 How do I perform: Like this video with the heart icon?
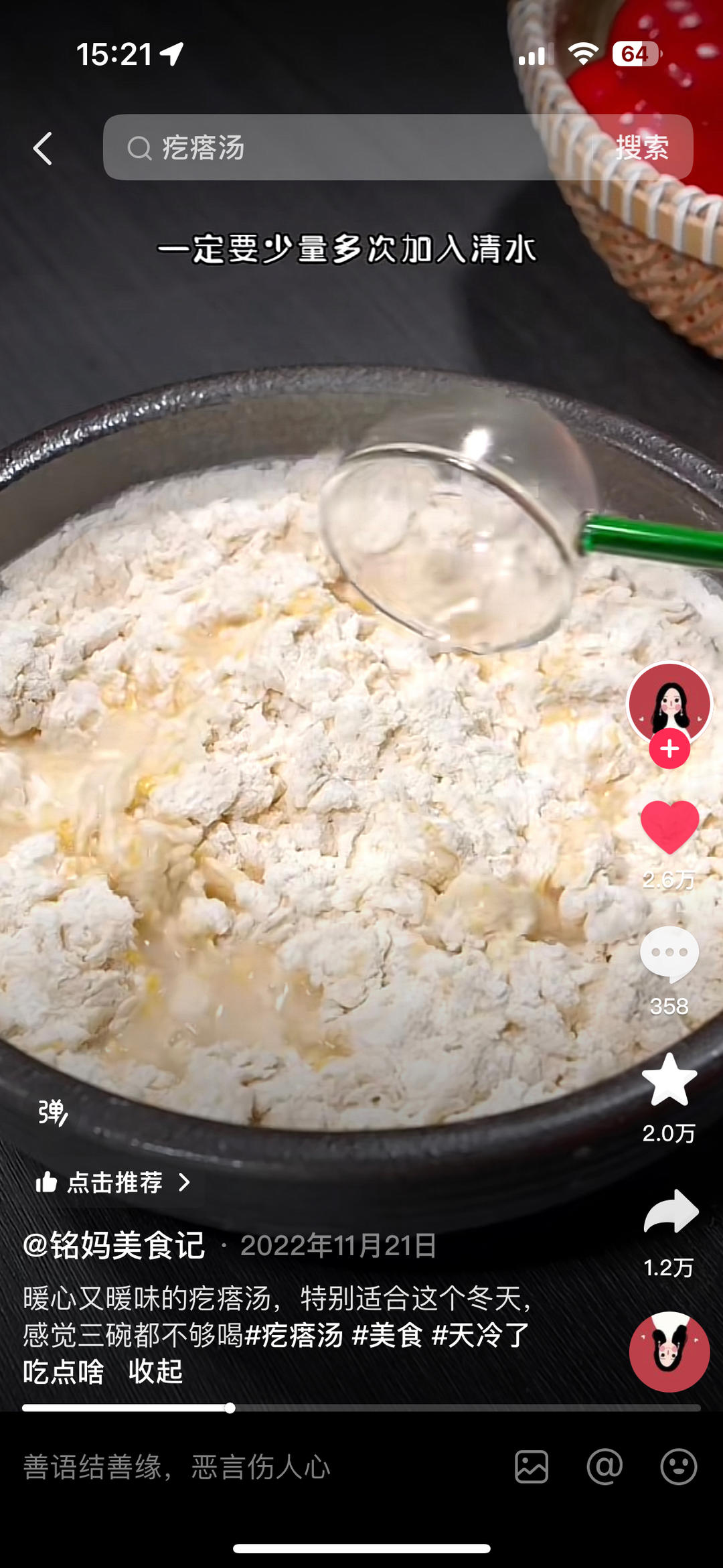669,827
